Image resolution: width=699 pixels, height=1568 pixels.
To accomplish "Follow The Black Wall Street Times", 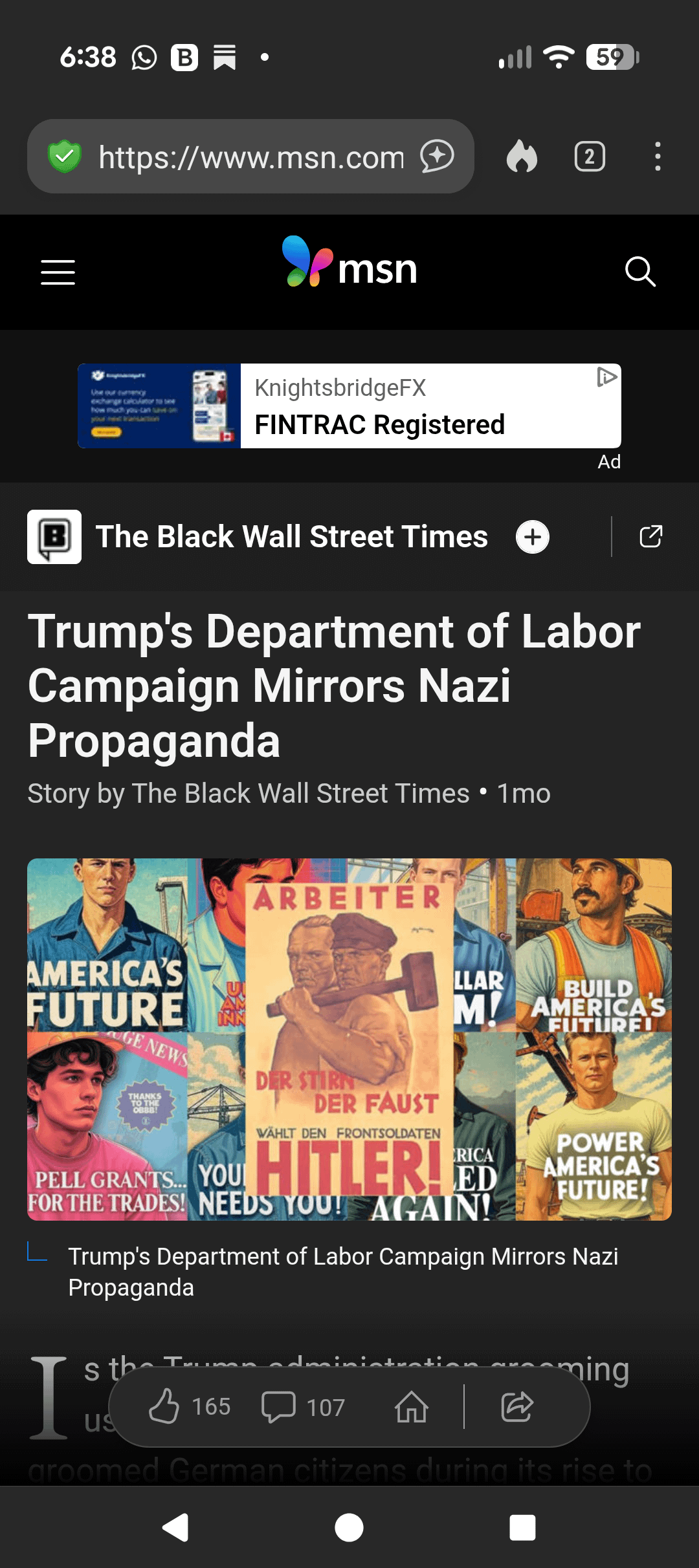I will [533, 537].
